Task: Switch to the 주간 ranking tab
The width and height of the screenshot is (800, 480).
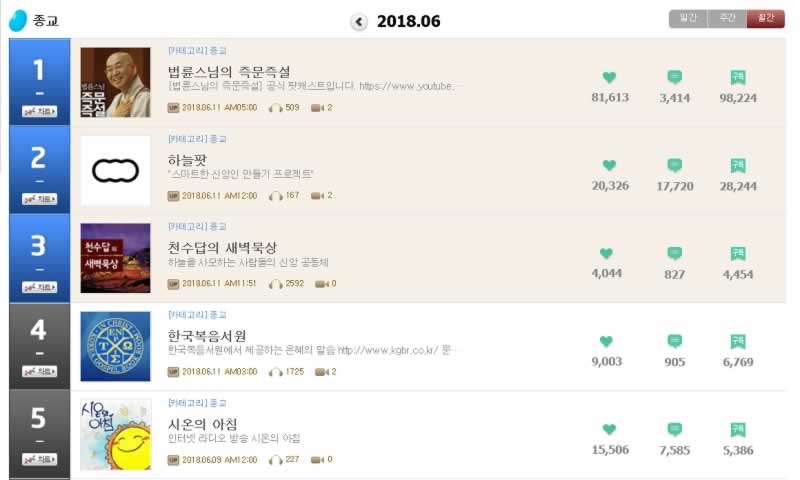Action: (x=727, y=19)
